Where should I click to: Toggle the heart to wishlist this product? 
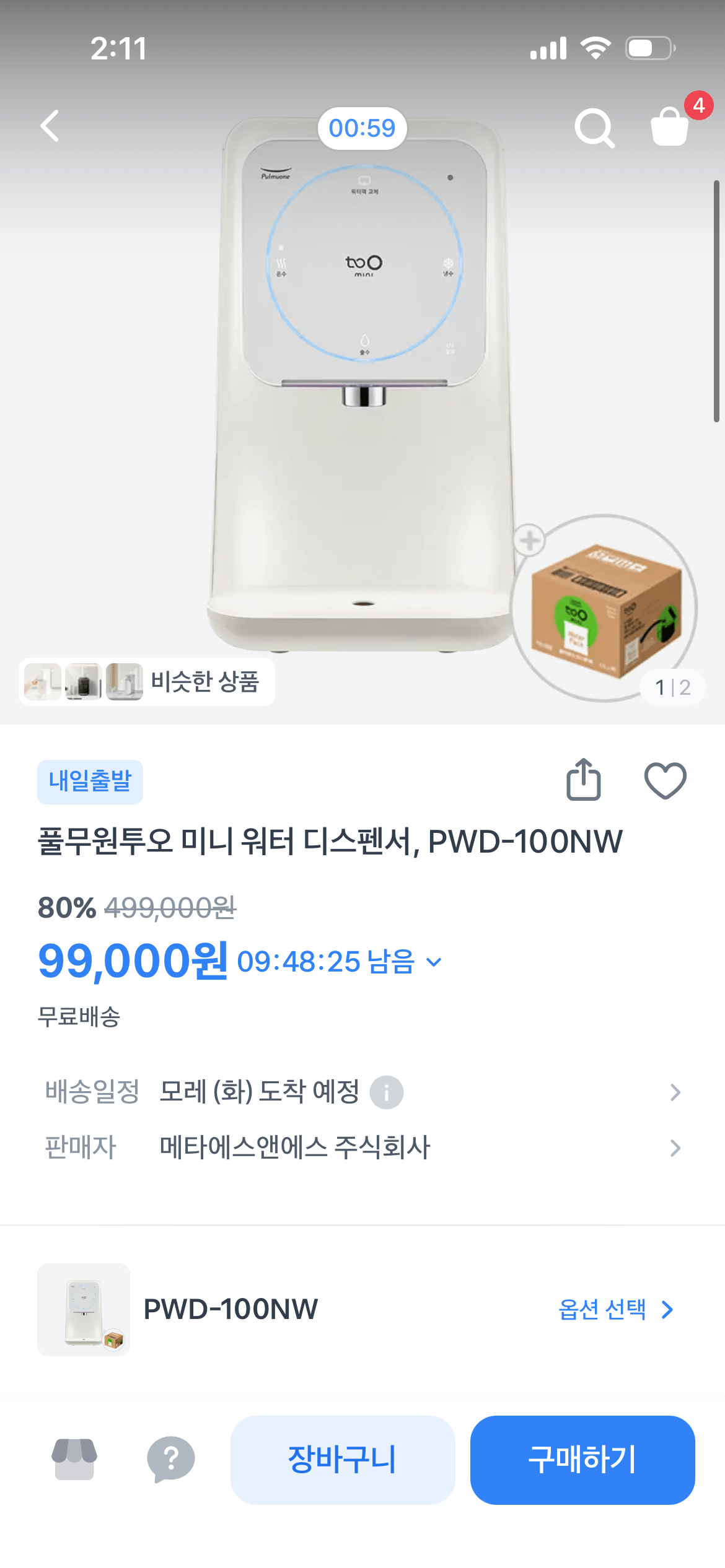[x=666, y=780]
